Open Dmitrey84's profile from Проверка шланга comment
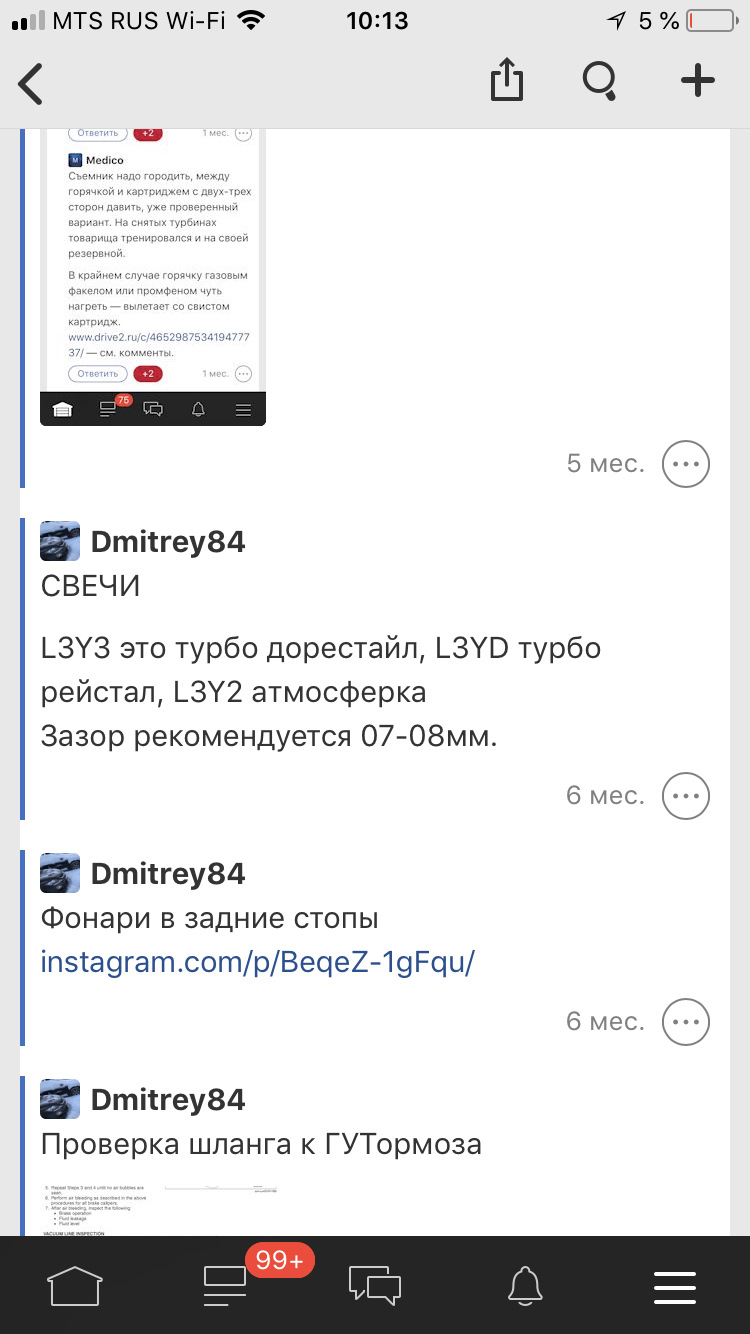The width and height of the screenshot is (750, 1334). pyautogui.click(x=168, y=1100)
